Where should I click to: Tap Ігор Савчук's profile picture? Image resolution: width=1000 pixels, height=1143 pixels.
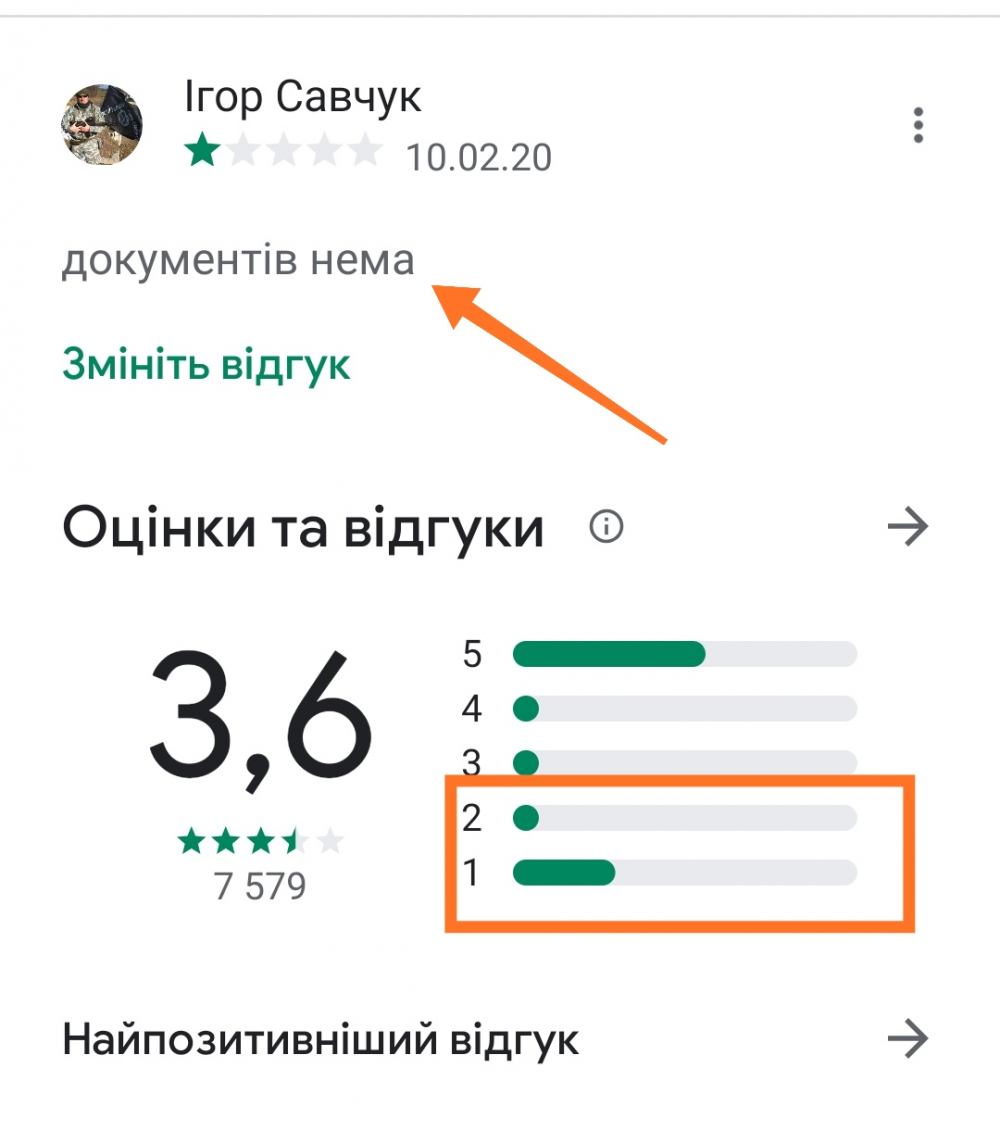pos(102,125)
